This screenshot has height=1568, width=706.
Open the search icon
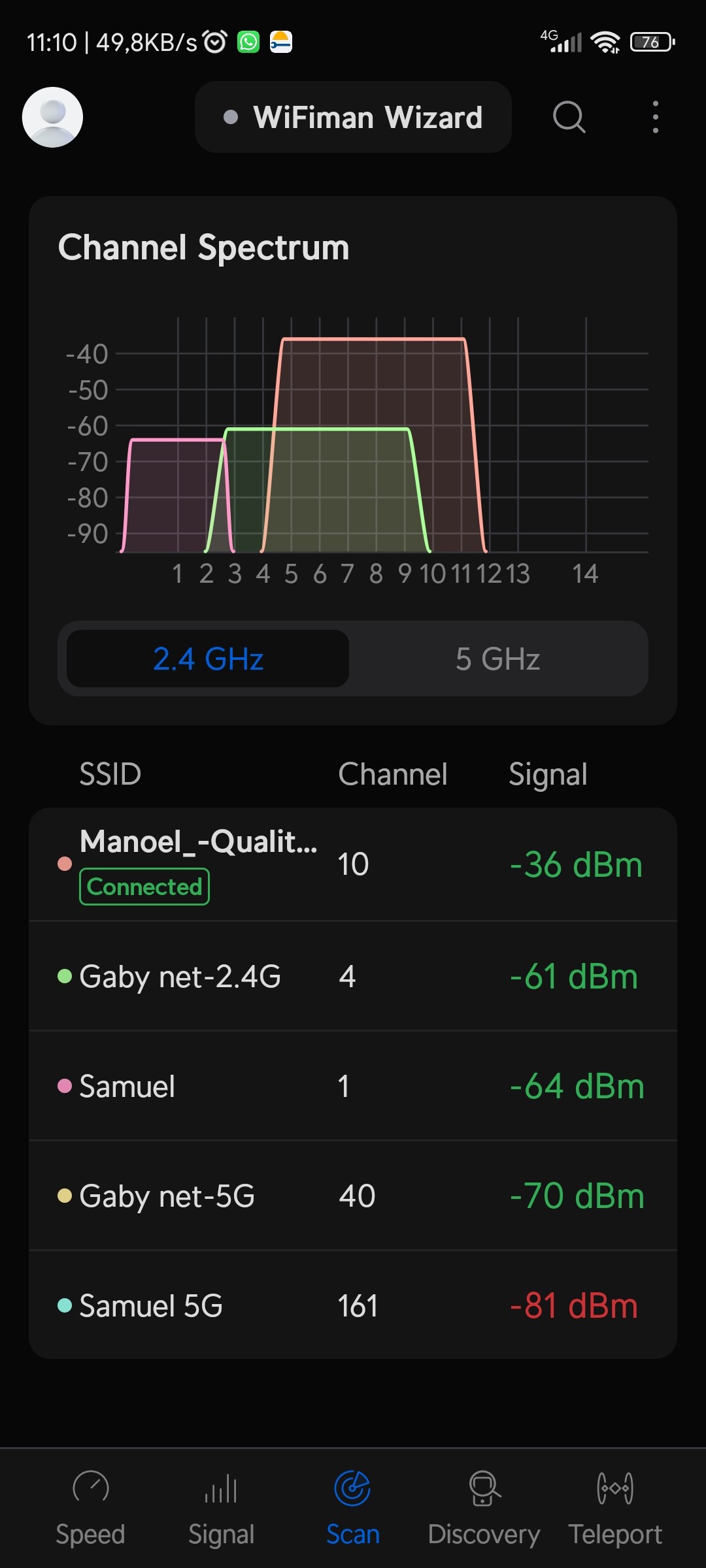coord(569,118)
